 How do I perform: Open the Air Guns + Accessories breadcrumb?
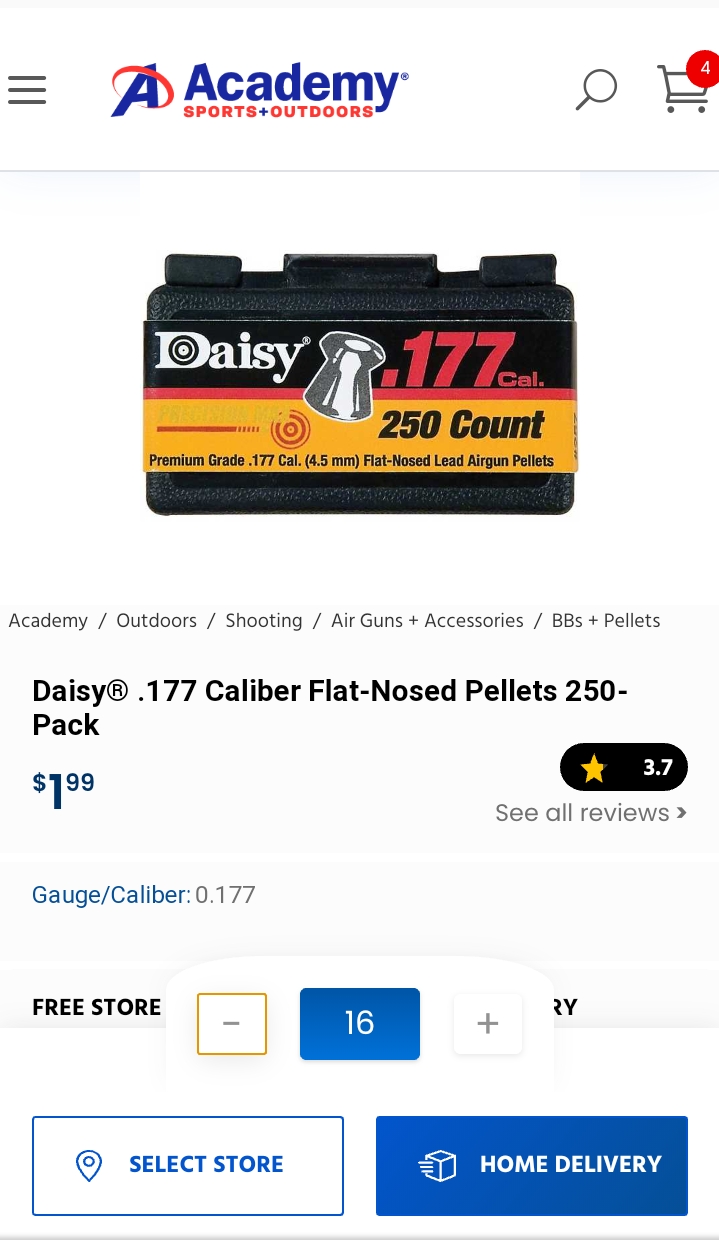coord(427,621)
